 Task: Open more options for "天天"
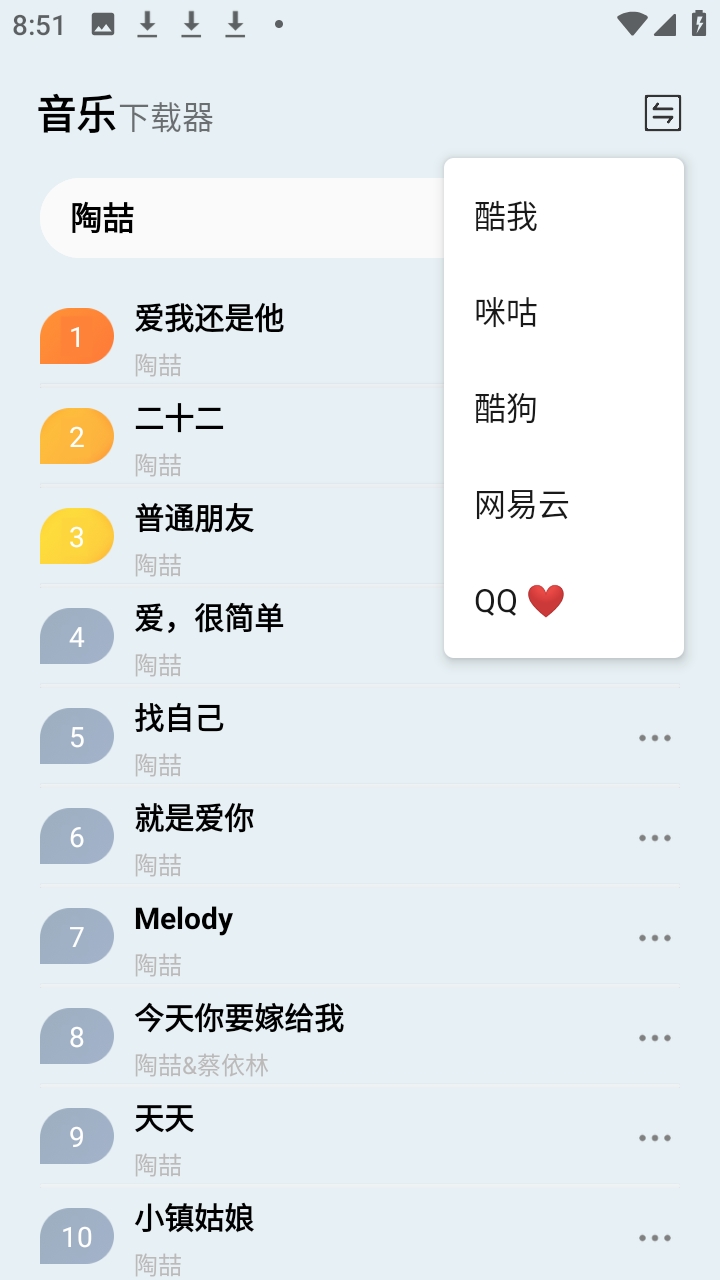tap(655, 1137)
